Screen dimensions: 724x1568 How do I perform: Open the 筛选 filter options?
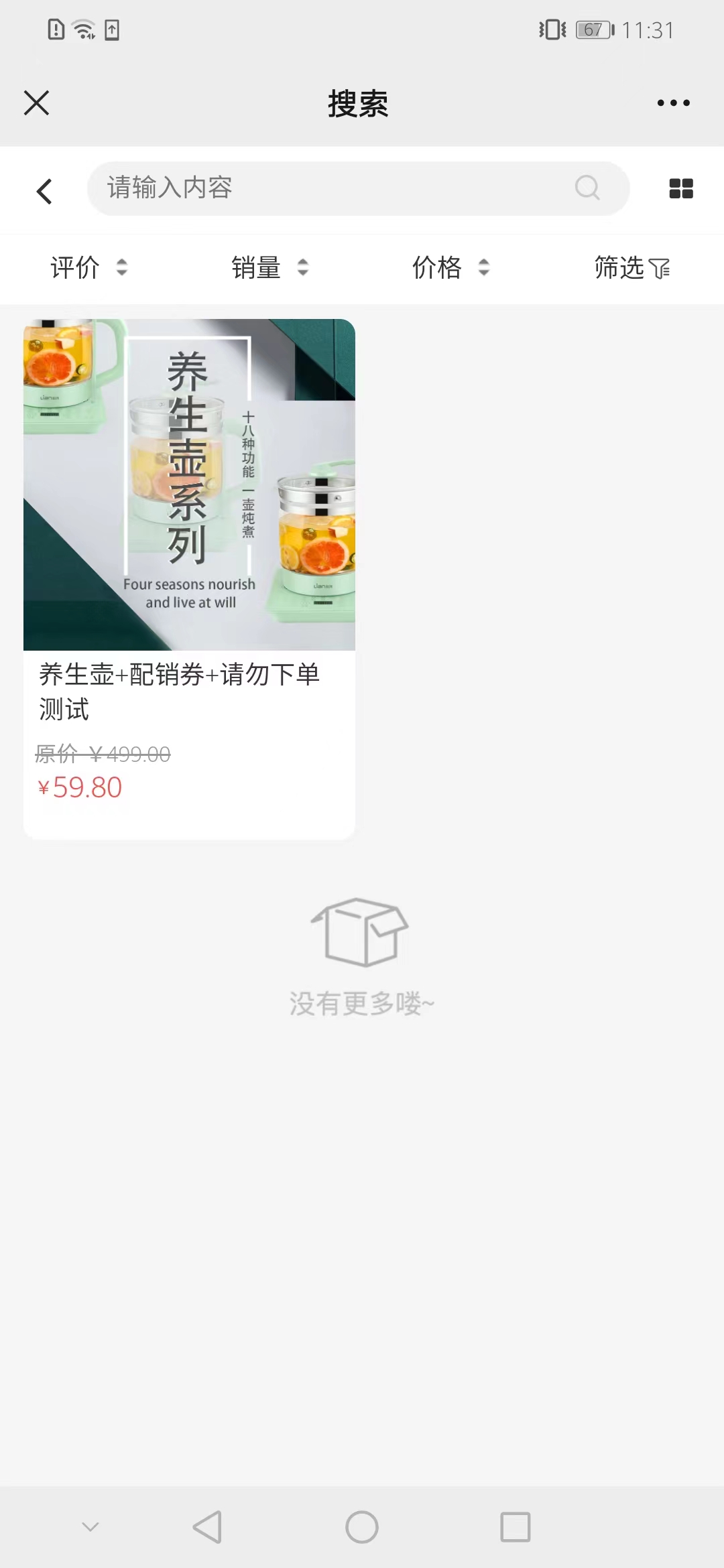click(631, 267)
